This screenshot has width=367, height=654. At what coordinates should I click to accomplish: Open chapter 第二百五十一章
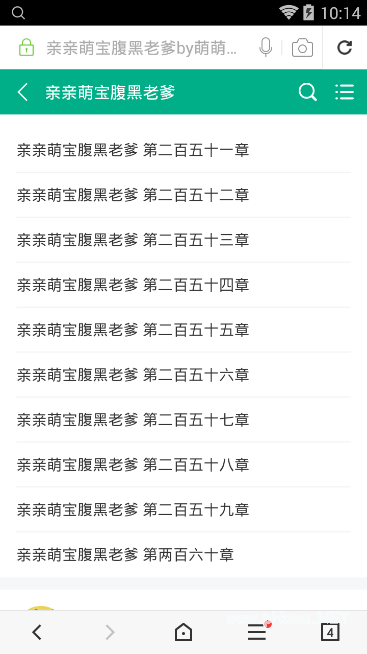[184, 150]
